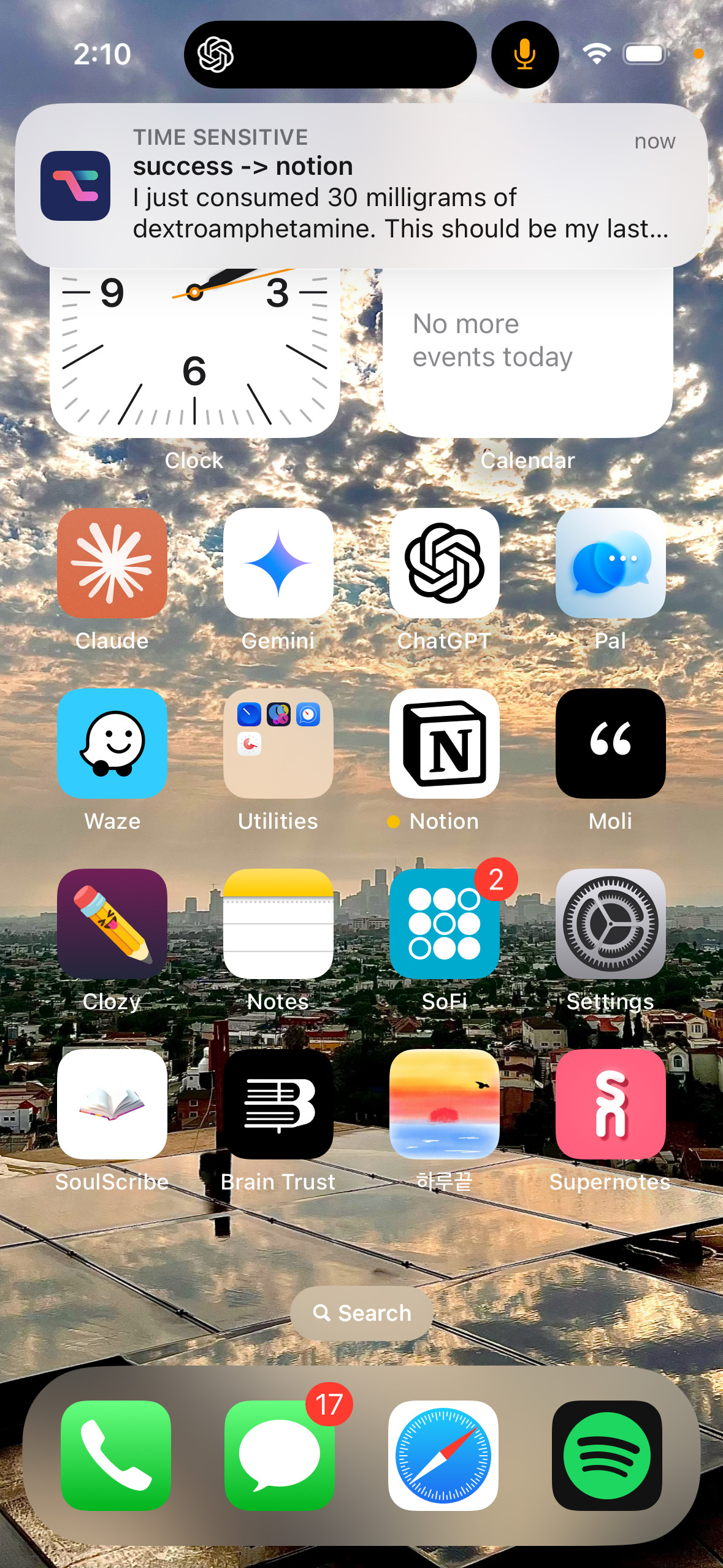Launch the Moli app
The width and height of the screenshot is (723, 1568).
611,744
